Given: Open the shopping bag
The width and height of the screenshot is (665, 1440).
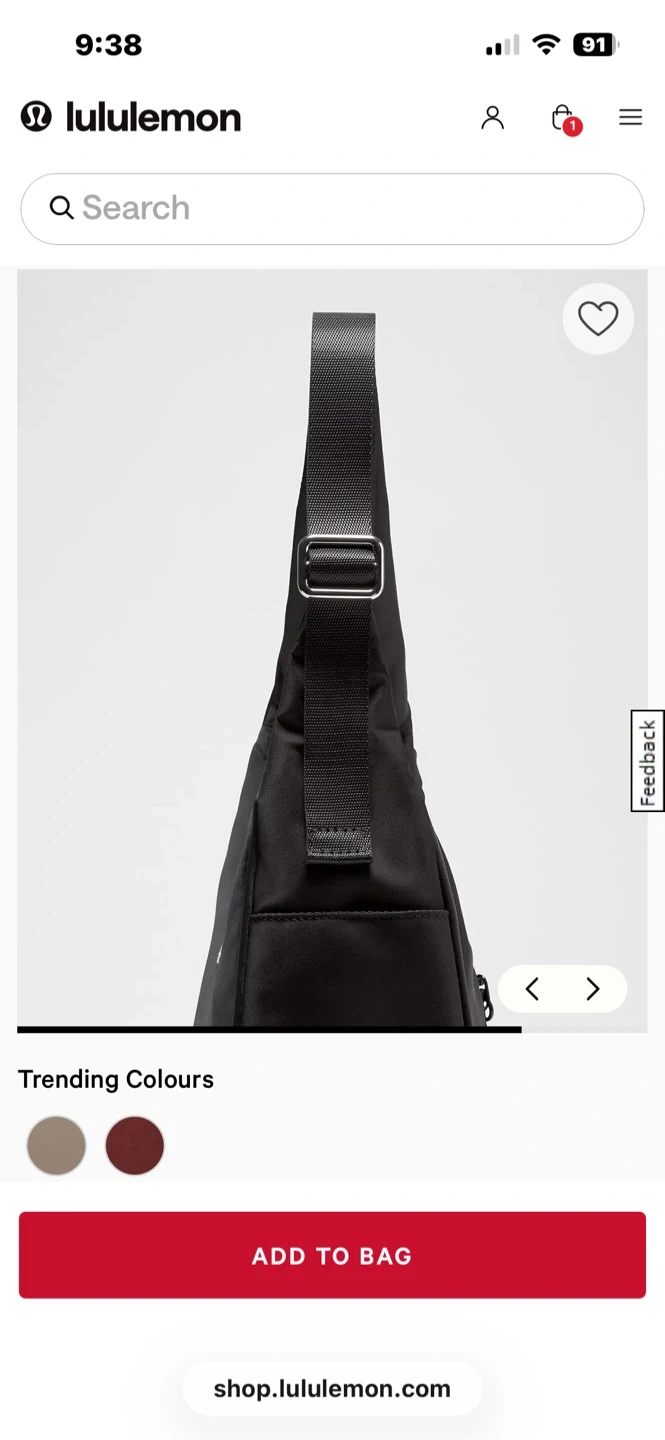Looking at the screenshot, I should (563, 118).
